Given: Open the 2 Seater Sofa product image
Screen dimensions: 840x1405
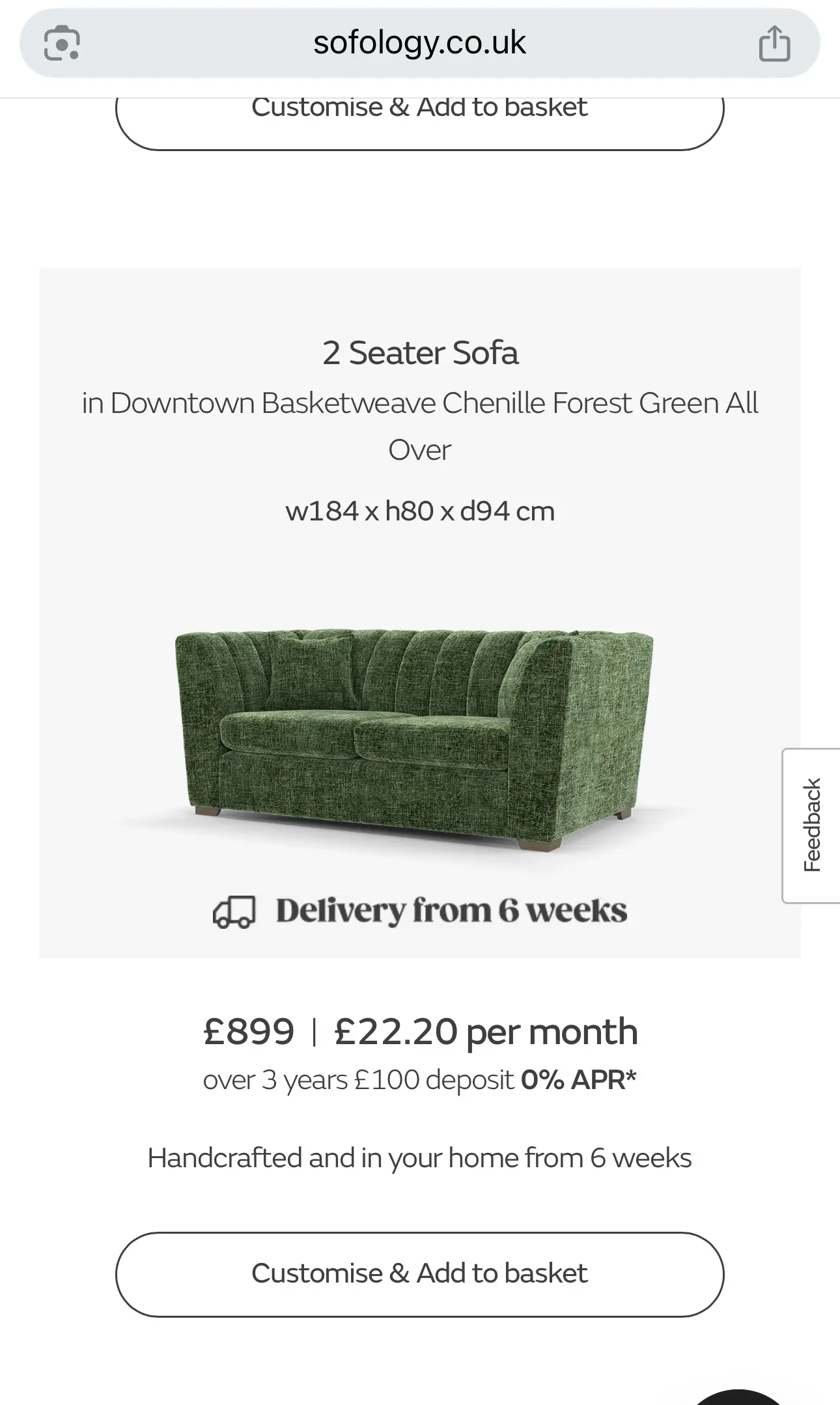Looking at the screenshot, I should click(414, 738).
